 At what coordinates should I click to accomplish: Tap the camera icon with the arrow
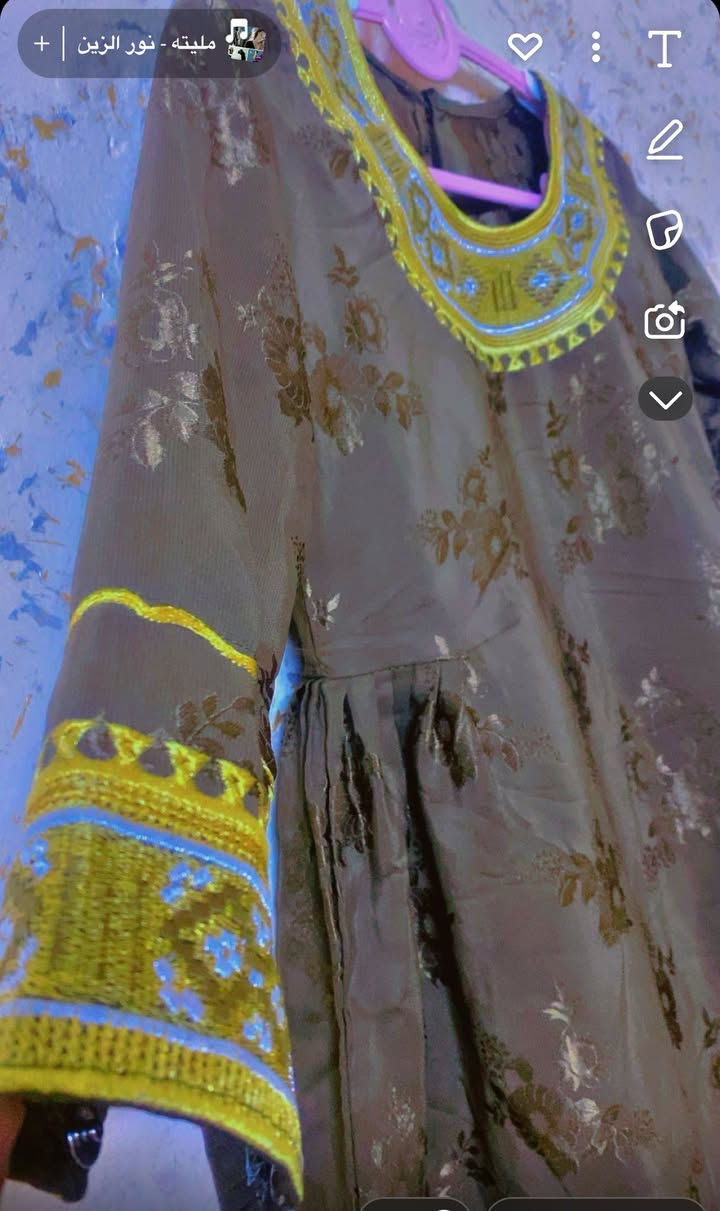click(664, 321)
